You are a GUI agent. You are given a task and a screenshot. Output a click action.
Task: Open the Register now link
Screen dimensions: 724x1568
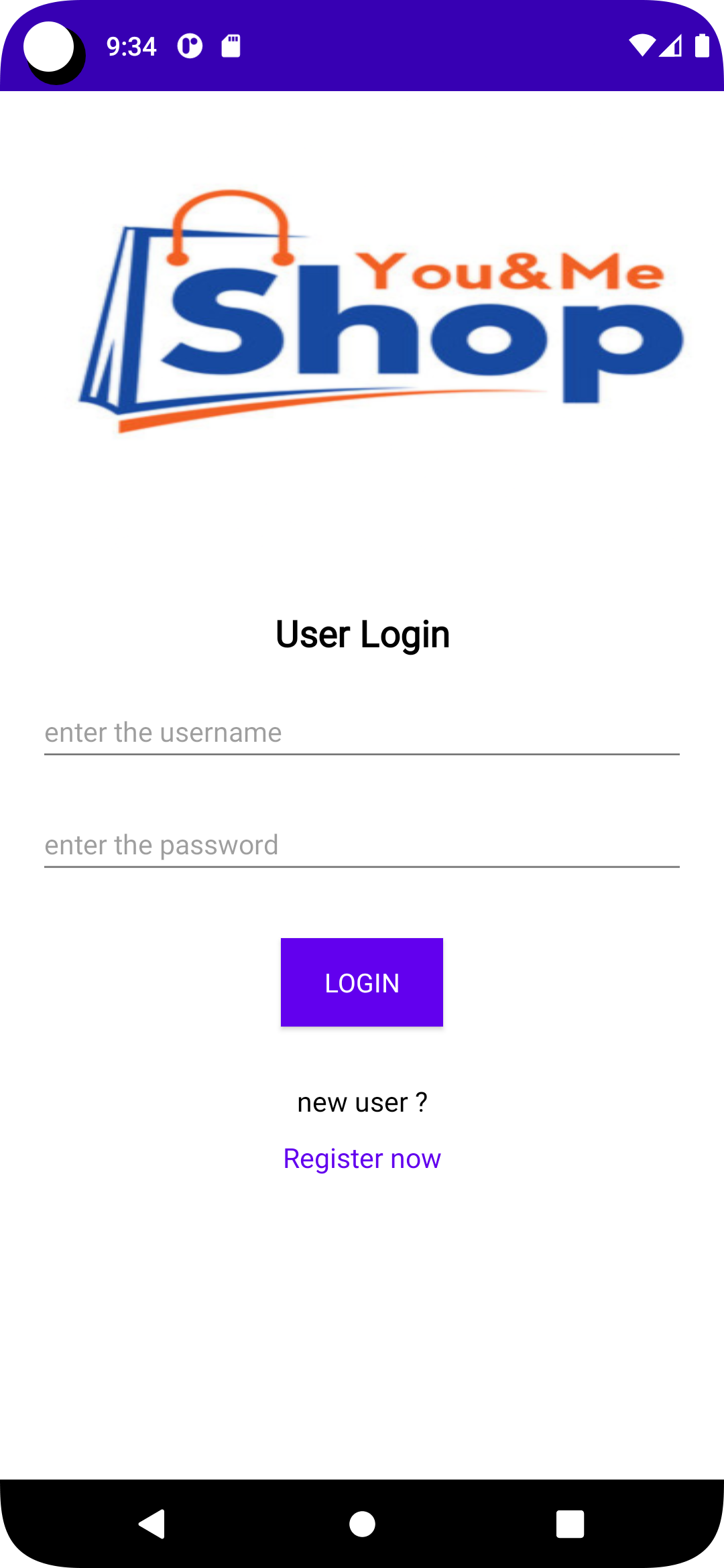(362, 1159)
